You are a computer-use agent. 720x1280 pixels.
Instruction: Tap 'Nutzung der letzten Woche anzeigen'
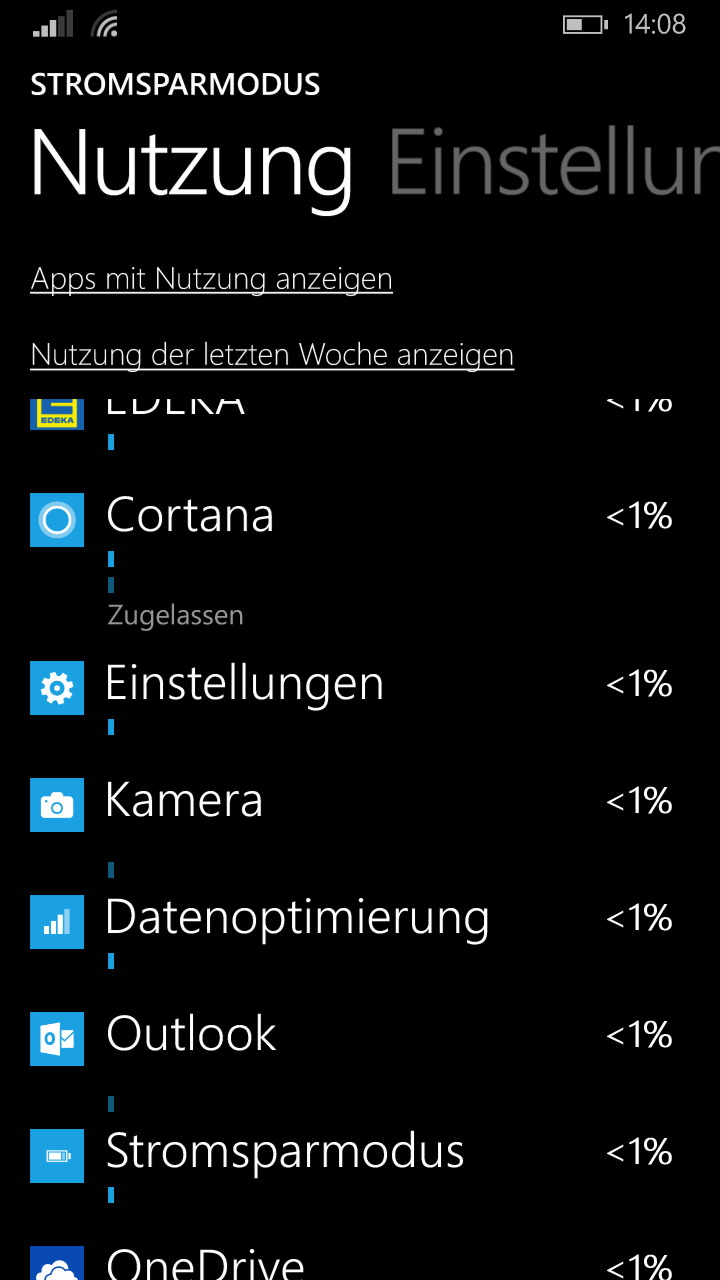click(x=272, y=354)
